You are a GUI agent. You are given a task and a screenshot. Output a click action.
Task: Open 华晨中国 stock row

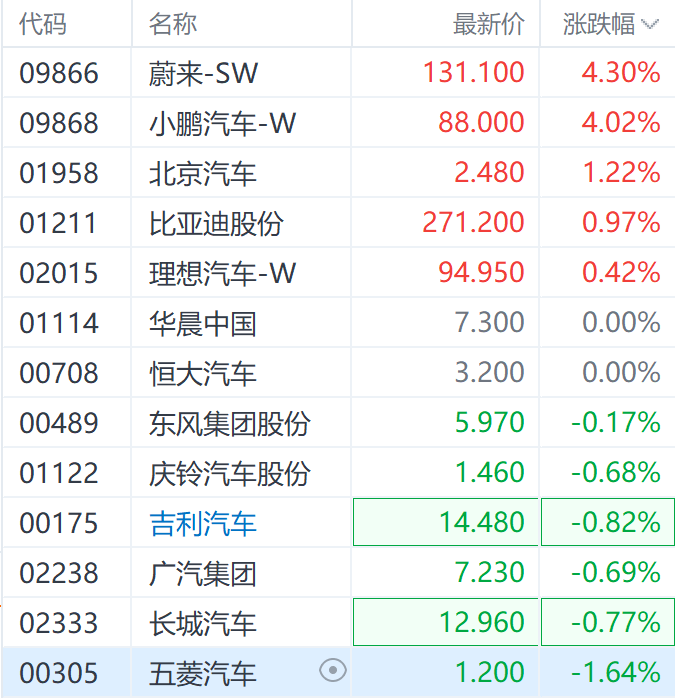(x=203, y=323)
